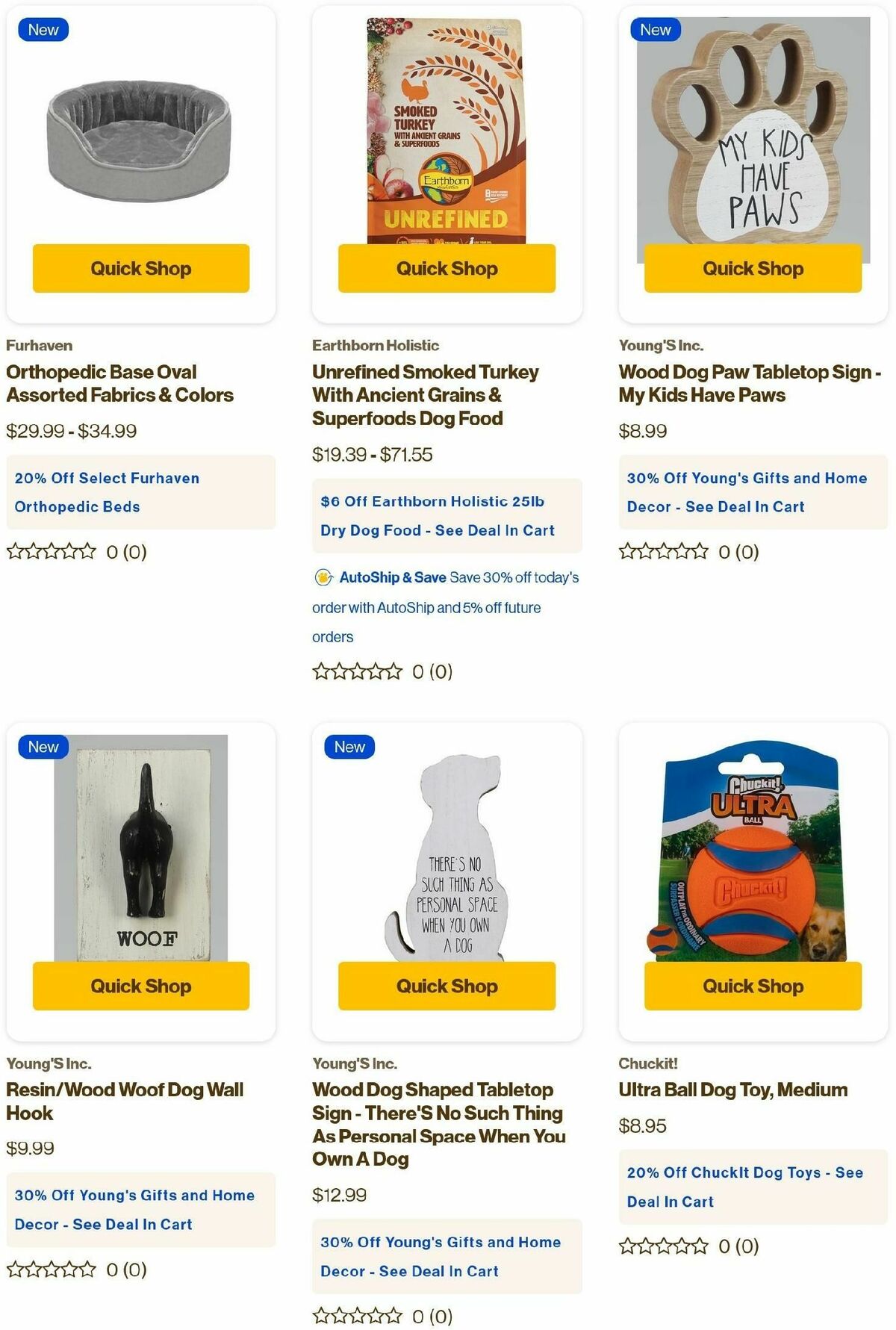Open Wood Dog Paw Tabletop Sign product

[749, 383]
